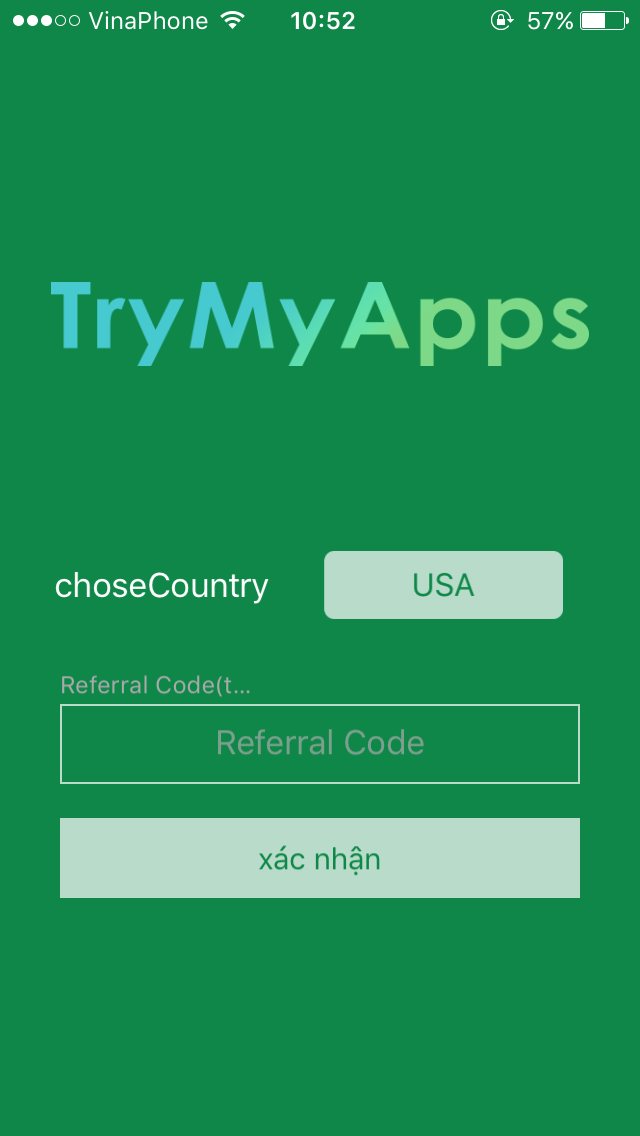Tap the Referral Code text field
640x1136 pixels.
pos(320,743)
